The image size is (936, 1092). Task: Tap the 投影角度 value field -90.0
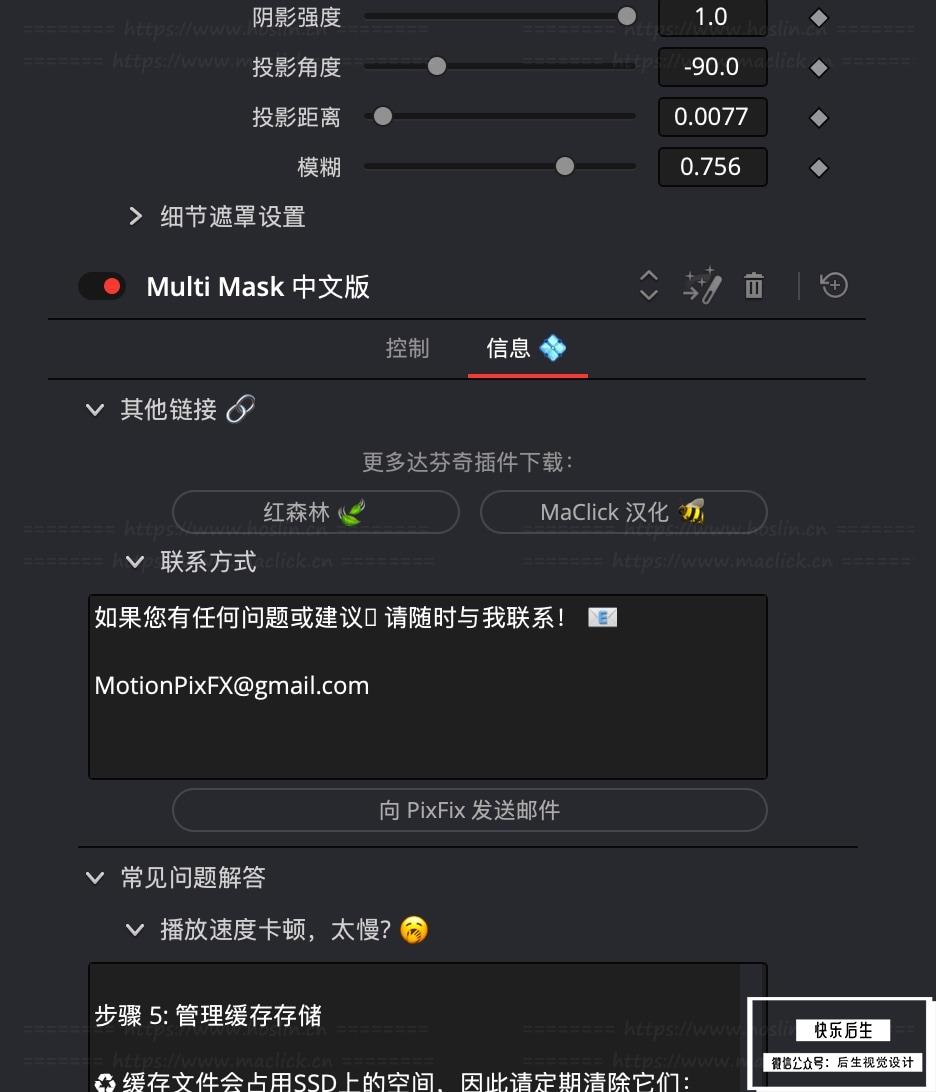(712, 67)
